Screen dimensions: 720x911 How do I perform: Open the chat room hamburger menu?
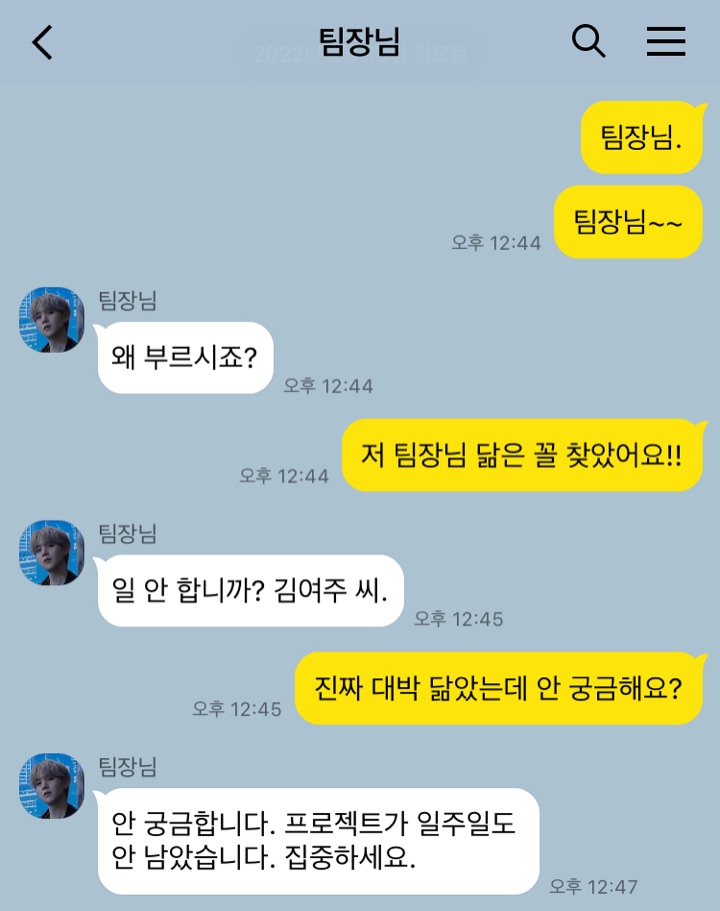(665, 41)
